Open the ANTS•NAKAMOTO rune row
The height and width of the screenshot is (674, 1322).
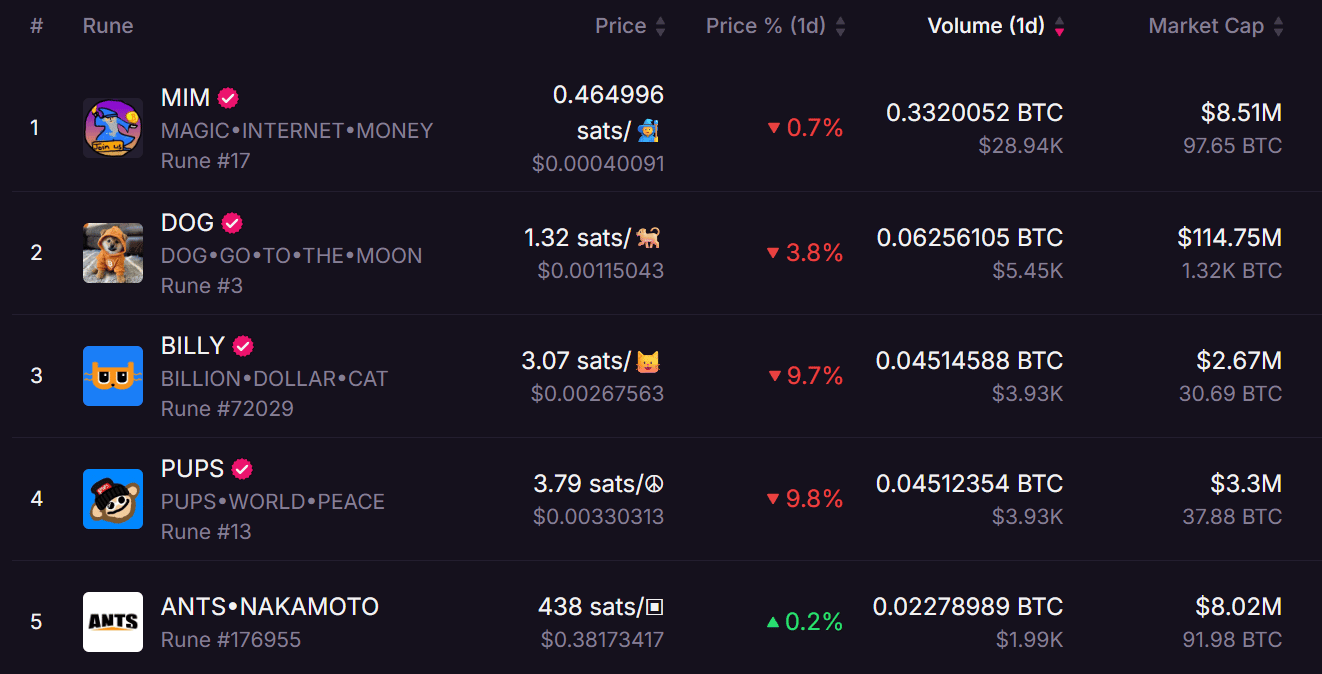click(270, 607)
